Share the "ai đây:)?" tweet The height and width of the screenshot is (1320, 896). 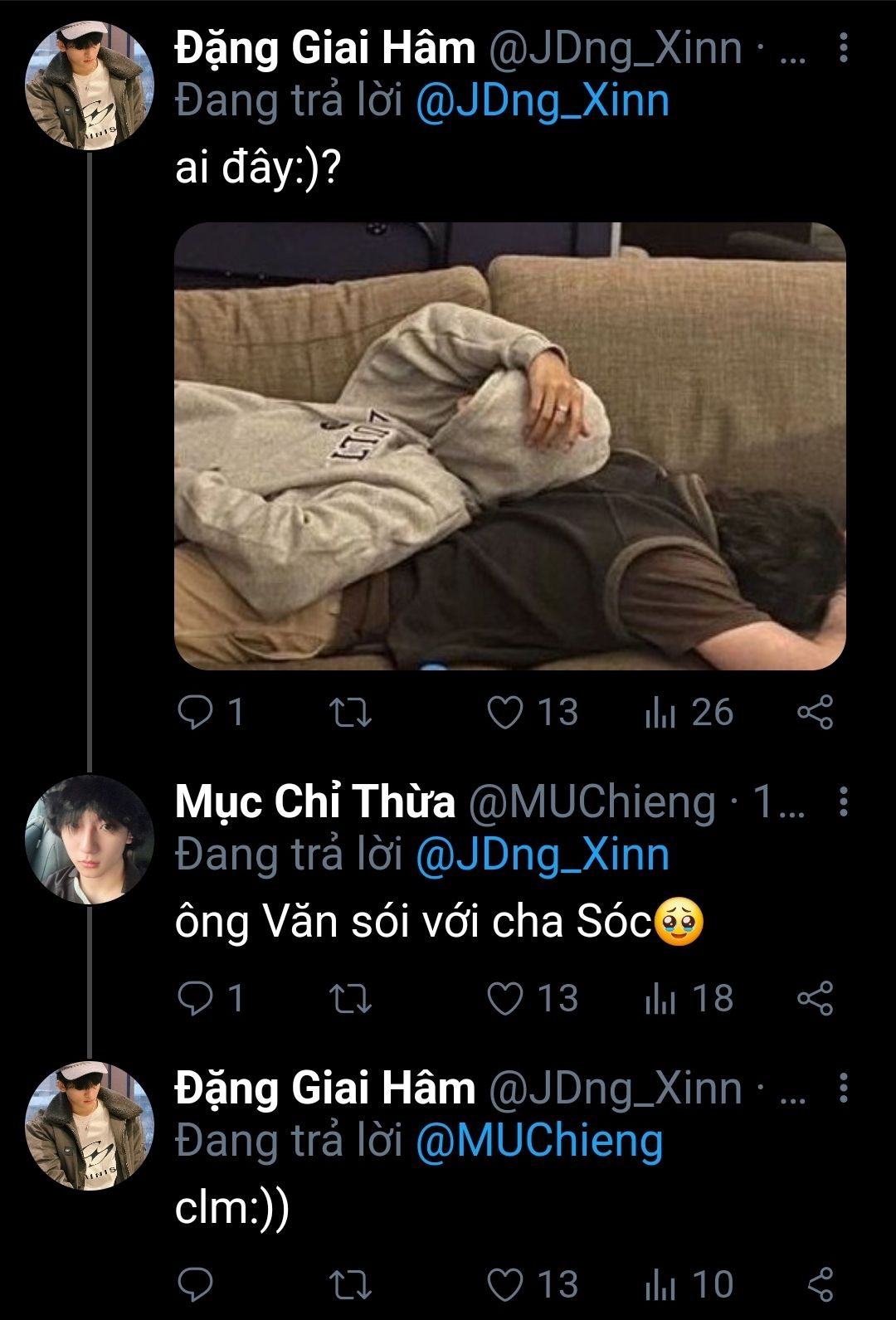pyautogui.click(x=815, y=713)
